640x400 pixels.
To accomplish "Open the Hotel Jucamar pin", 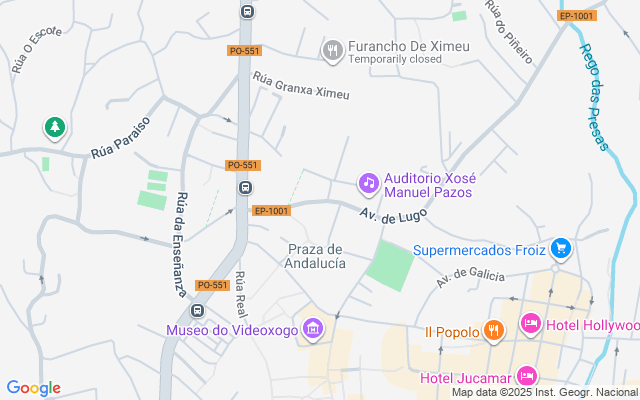I will tap(527, 377).
